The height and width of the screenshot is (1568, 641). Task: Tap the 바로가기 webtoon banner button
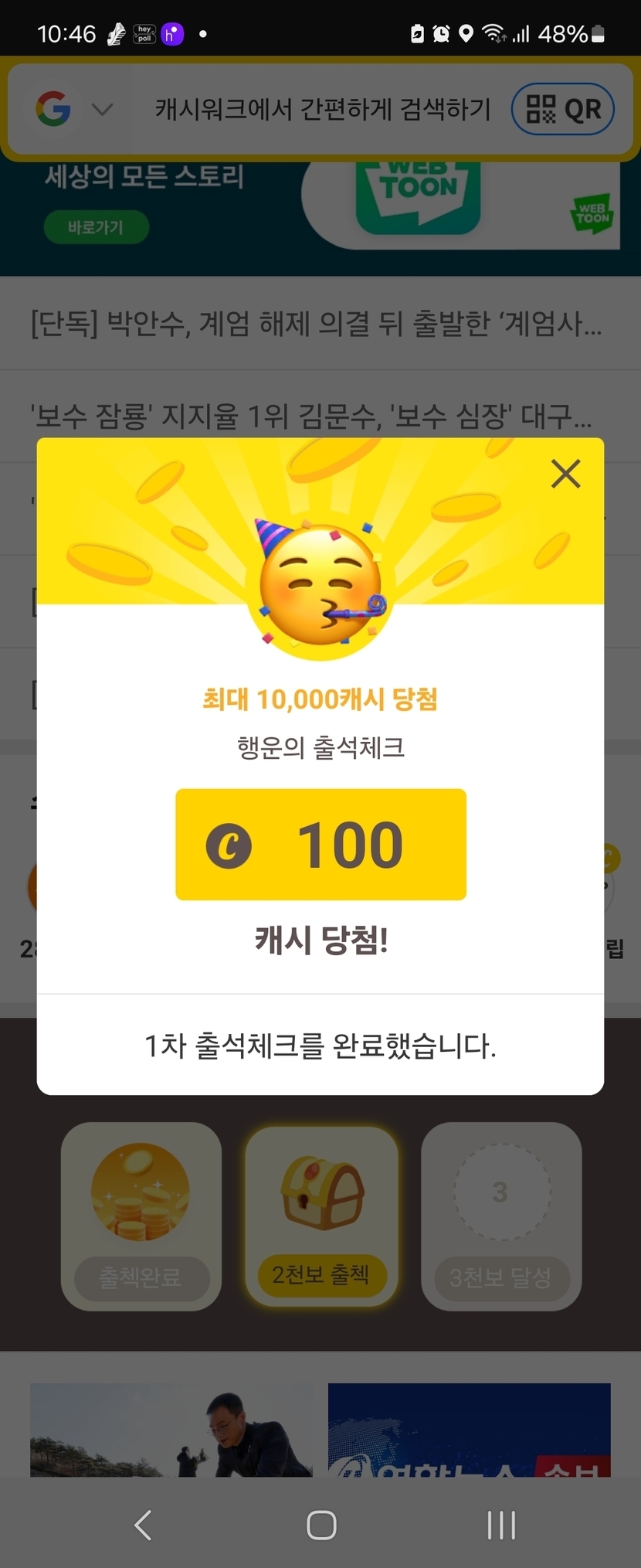pyautogui.click(x=96, y=227)
